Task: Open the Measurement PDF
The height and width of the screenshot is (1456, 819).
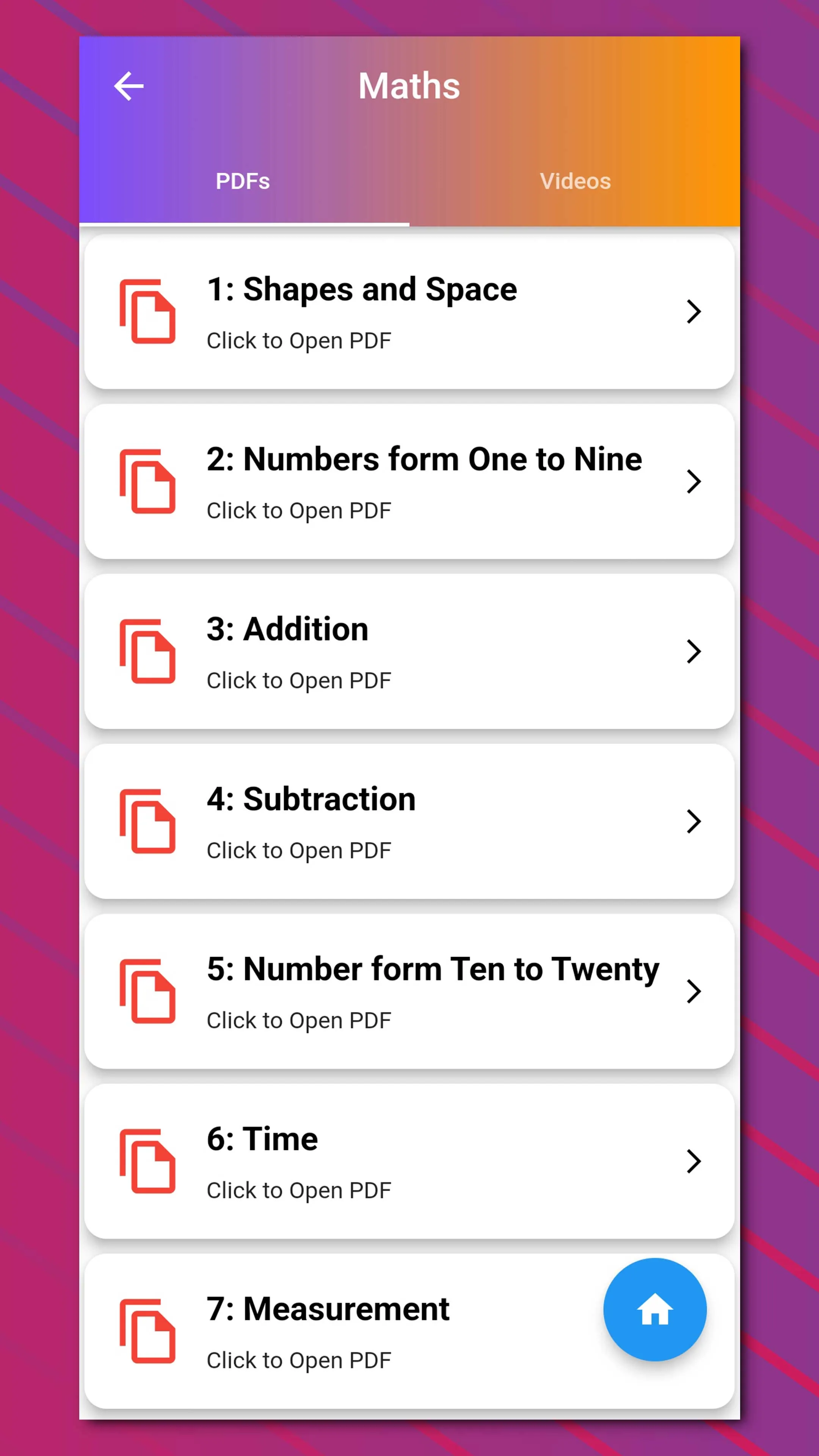Action: 339,1332
